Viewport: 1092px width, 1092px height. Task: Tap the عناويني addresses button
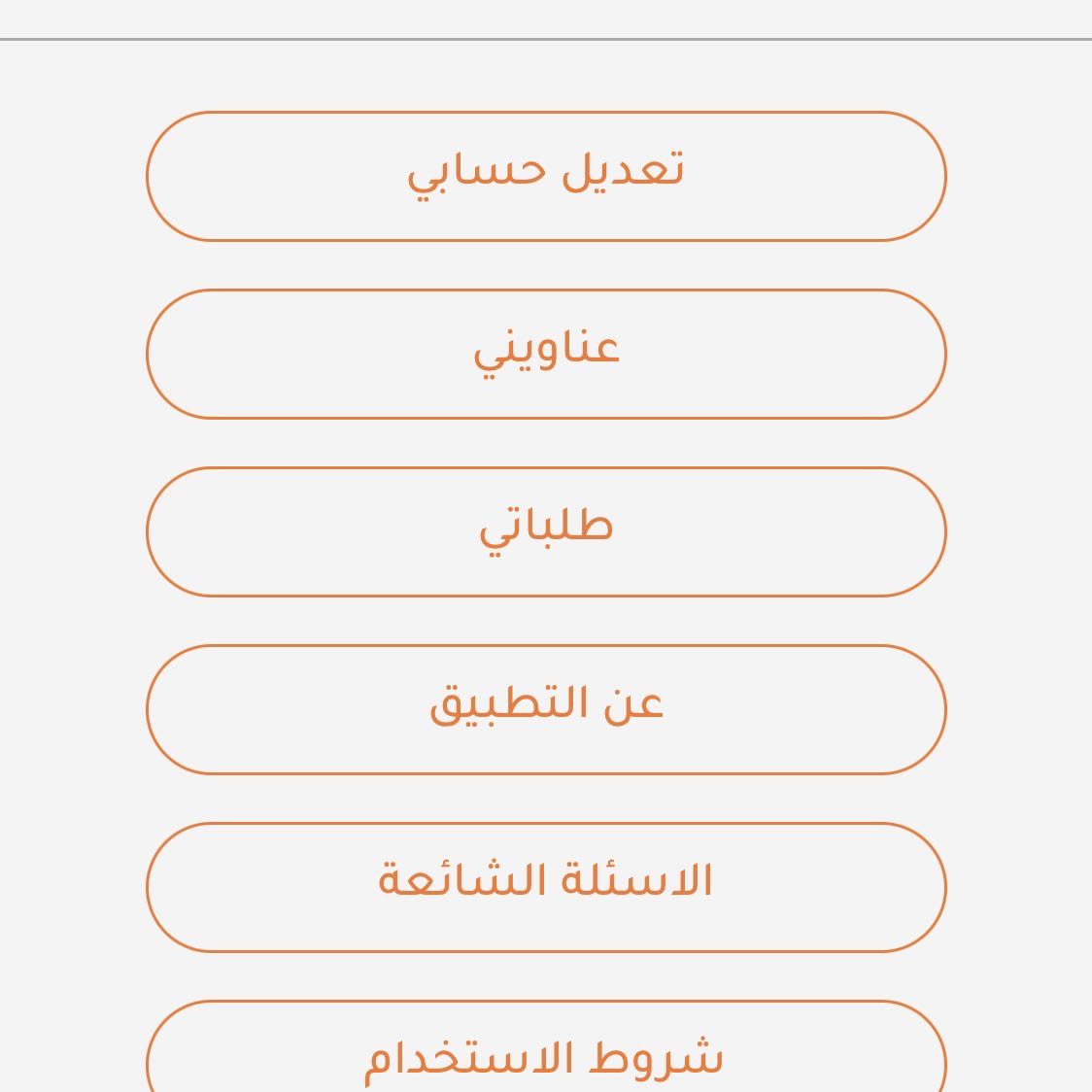546,354
